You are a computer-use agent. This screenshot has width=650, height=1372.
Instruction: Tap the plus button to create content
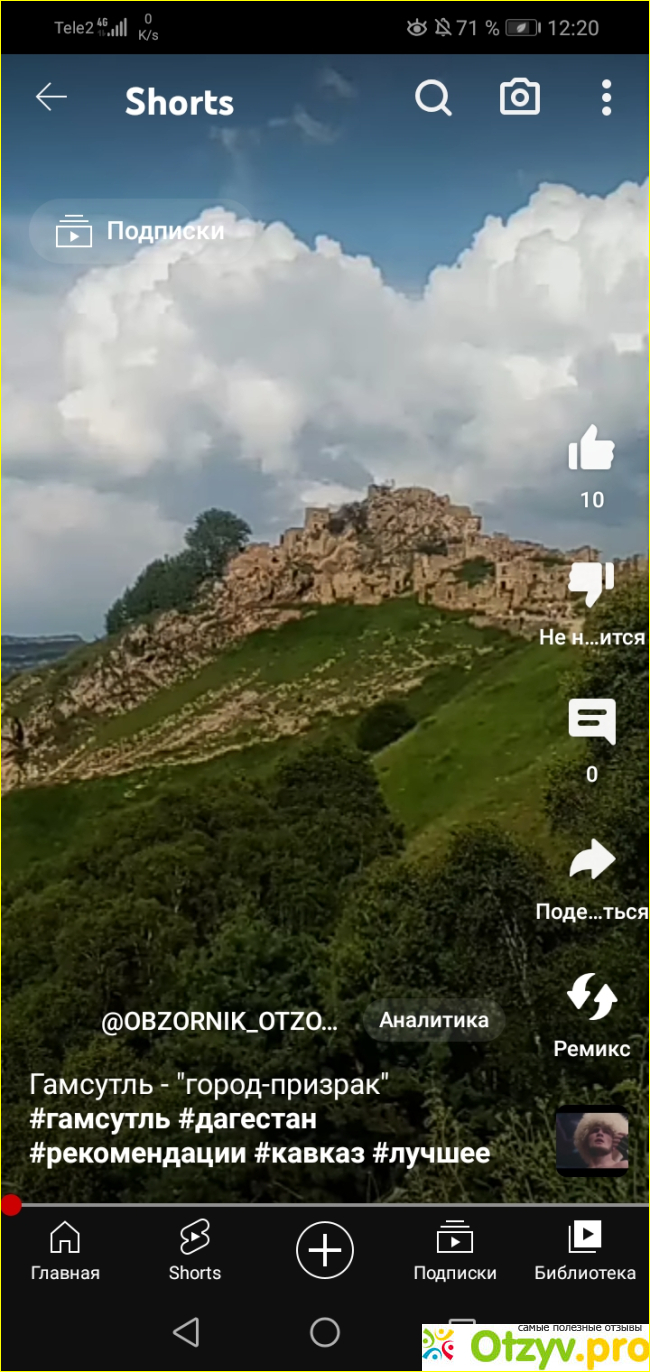pos(325,1250)
